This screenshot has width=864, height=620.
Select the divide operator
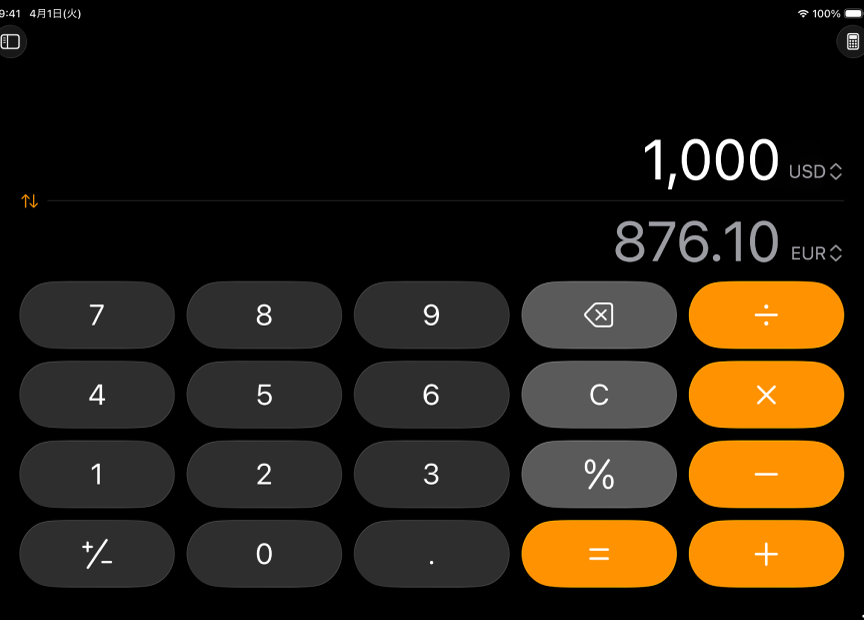pos(766,315)
